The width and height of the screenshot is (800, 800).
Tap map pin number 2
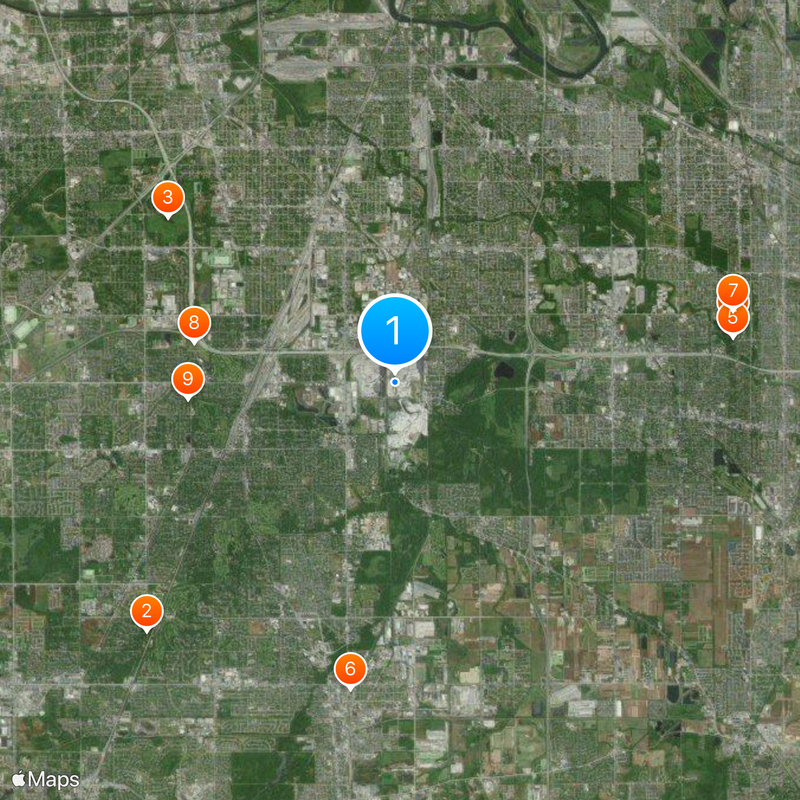tap(147, 611)
